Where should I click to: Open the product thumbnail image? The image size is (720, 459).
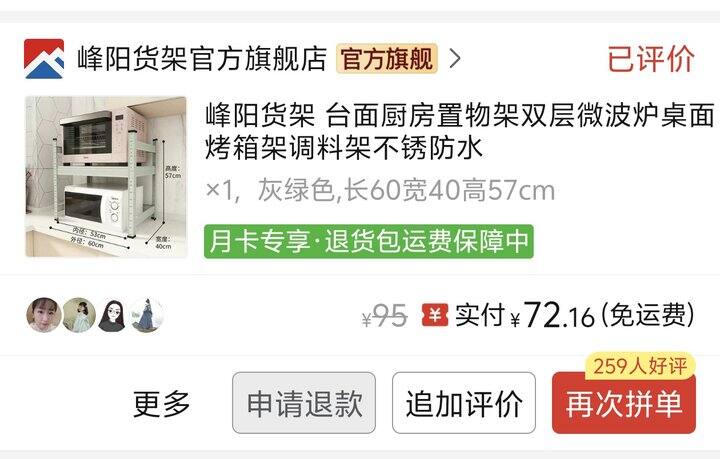click(106, 177)
